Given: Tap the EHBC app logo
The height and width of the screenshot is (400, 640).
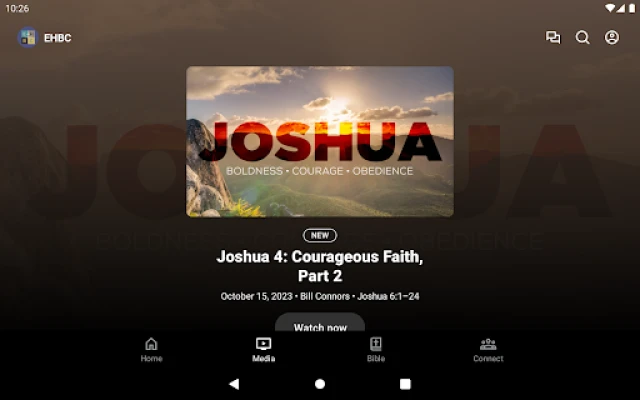Looking at the screenshot, I should point(27,38).
